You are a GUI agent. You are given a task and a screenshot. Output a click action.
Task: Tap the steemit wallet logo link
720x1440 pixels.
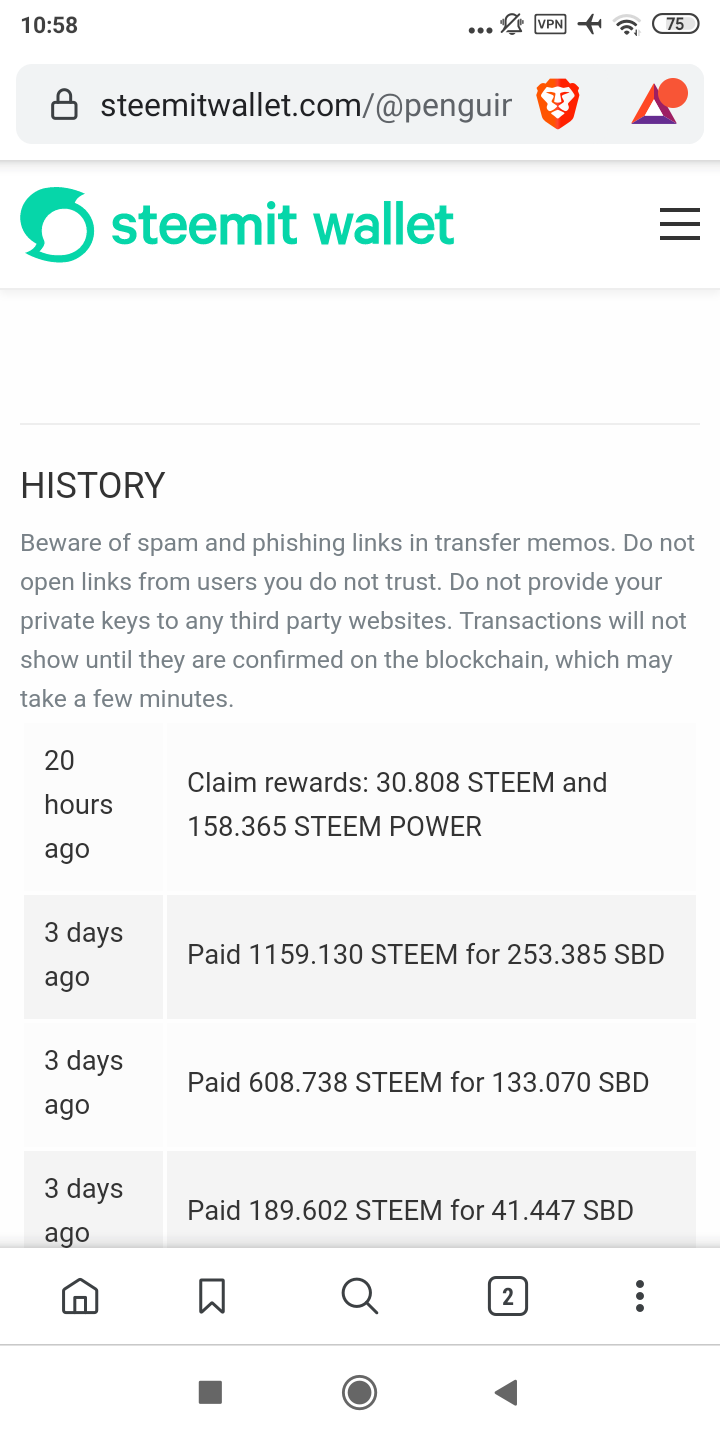238,224
